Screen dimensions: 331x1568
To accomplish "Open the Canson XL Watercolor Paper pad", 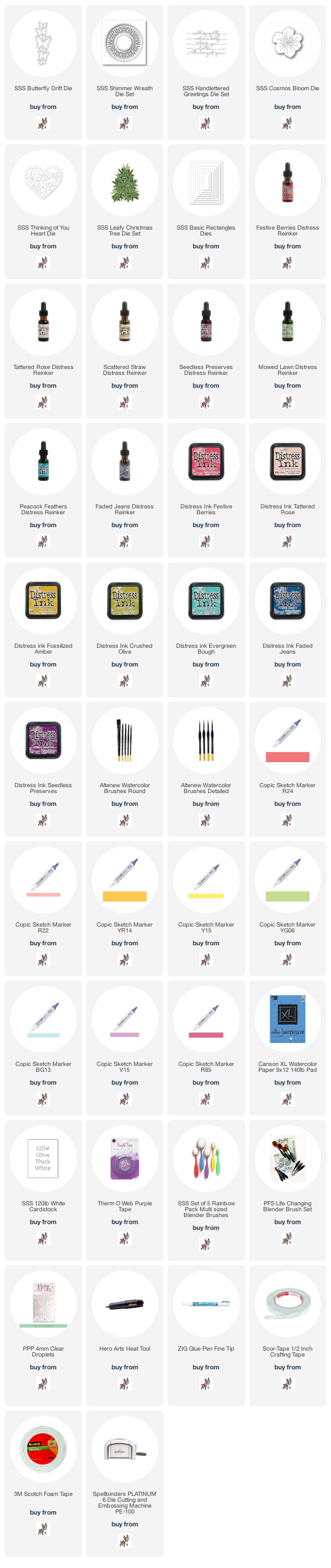I will (x=287, y=1020).
